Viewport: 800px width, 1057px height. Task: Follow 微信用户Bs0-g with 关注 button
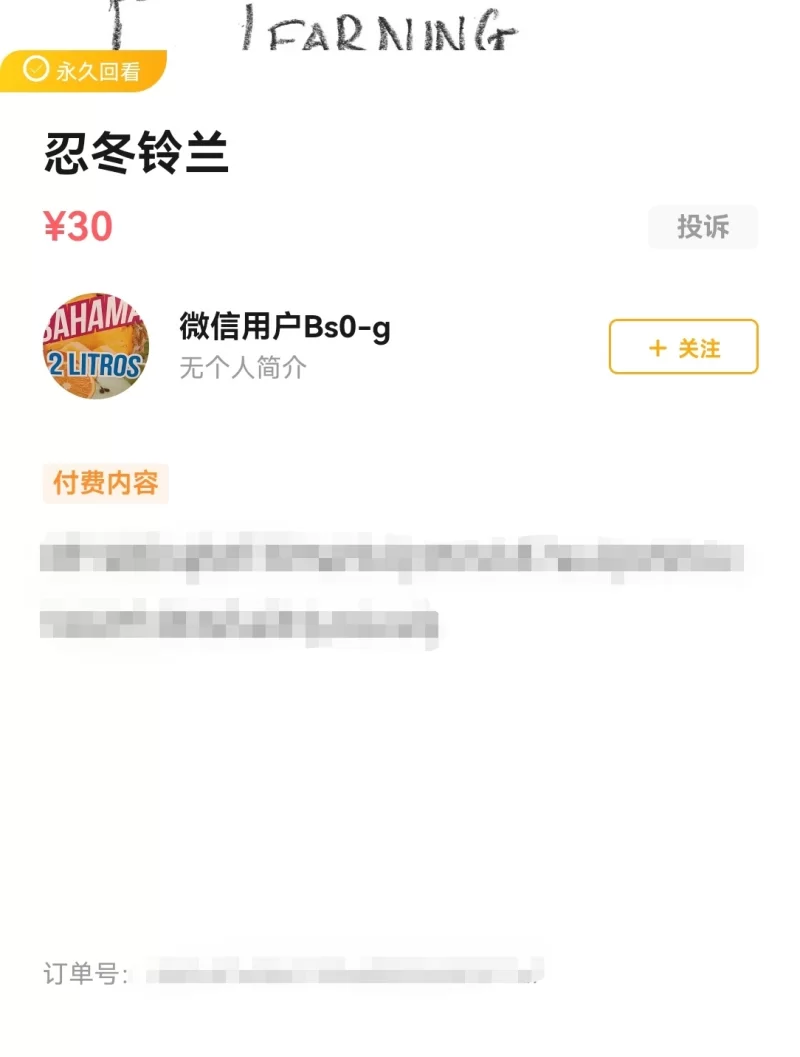coord(684,347)
